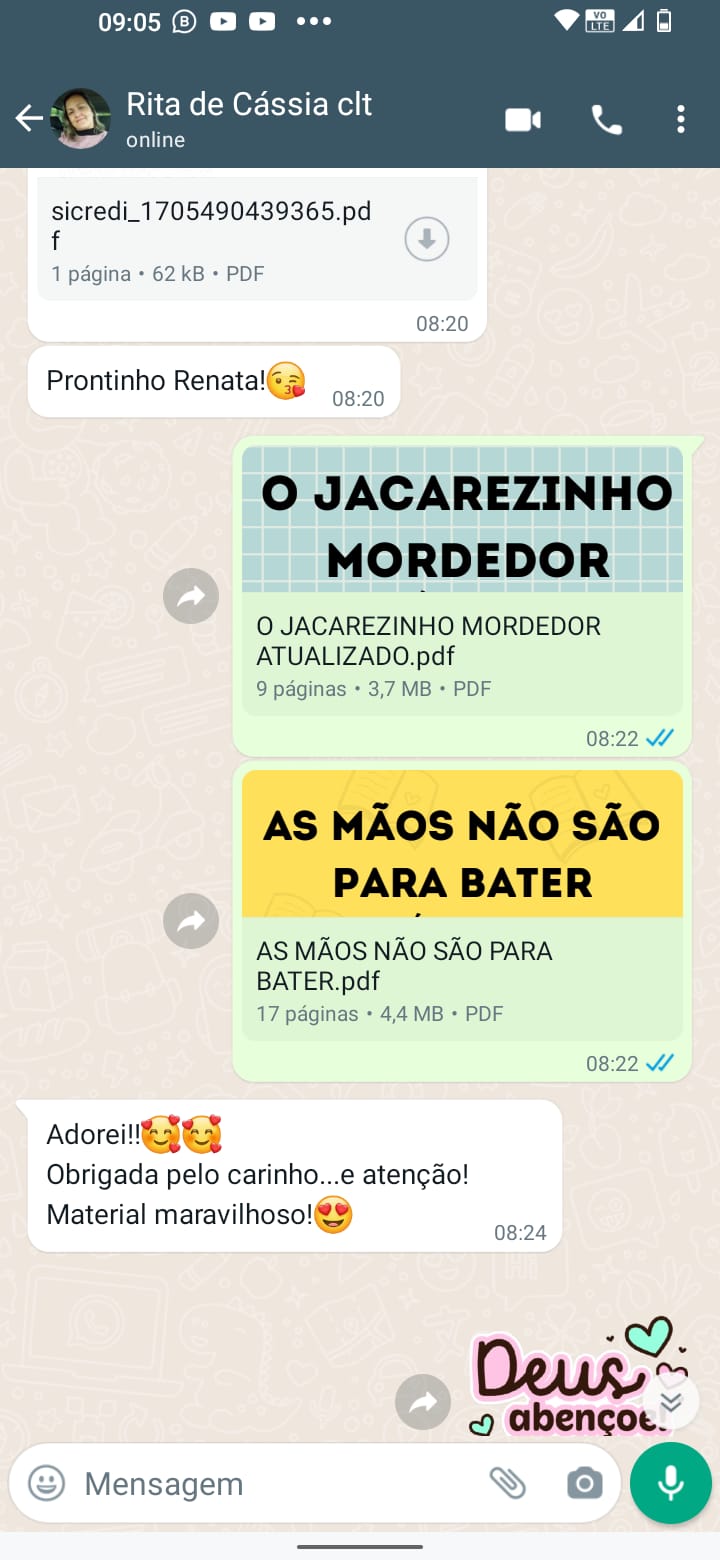Forward the As Mãos Não São PDF
Image resolution: width=720 pixels, height=1560 pixels.
click(191, 922)
